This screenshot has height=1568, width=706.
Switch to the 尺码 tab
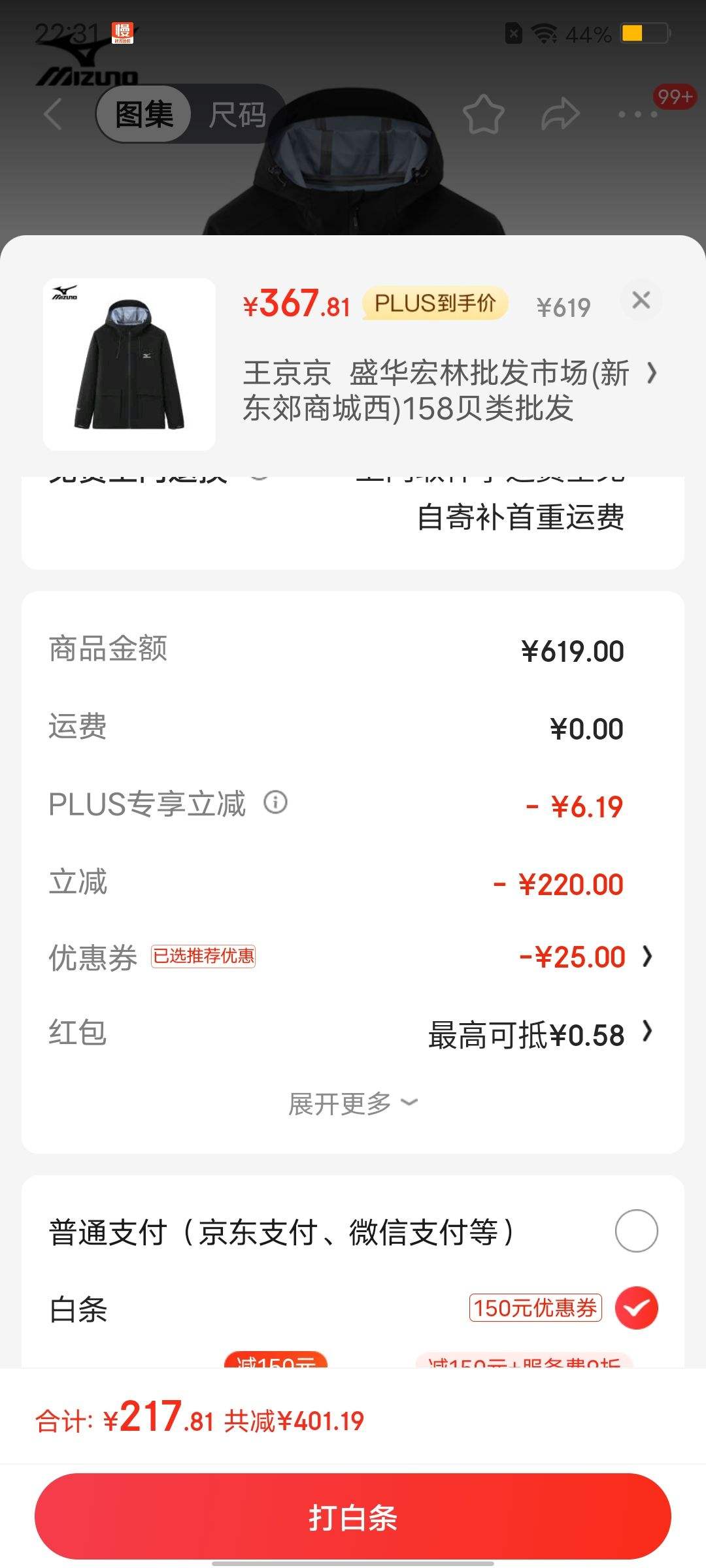(x=239, y=114)
